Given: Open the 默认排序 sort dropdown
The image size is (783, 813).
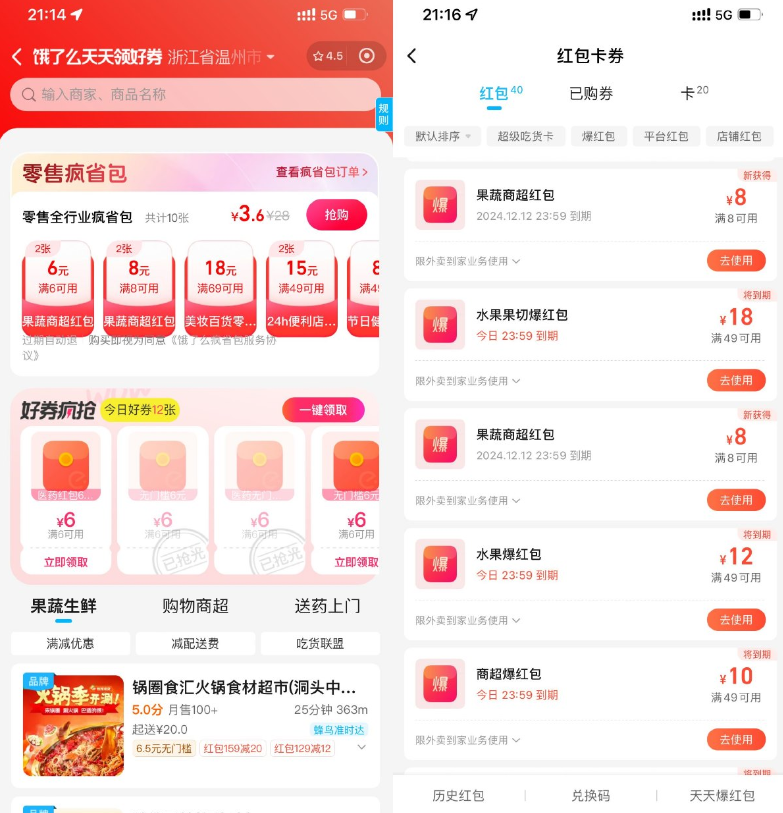Looking at the screenshot, I should tap(443, 136).
